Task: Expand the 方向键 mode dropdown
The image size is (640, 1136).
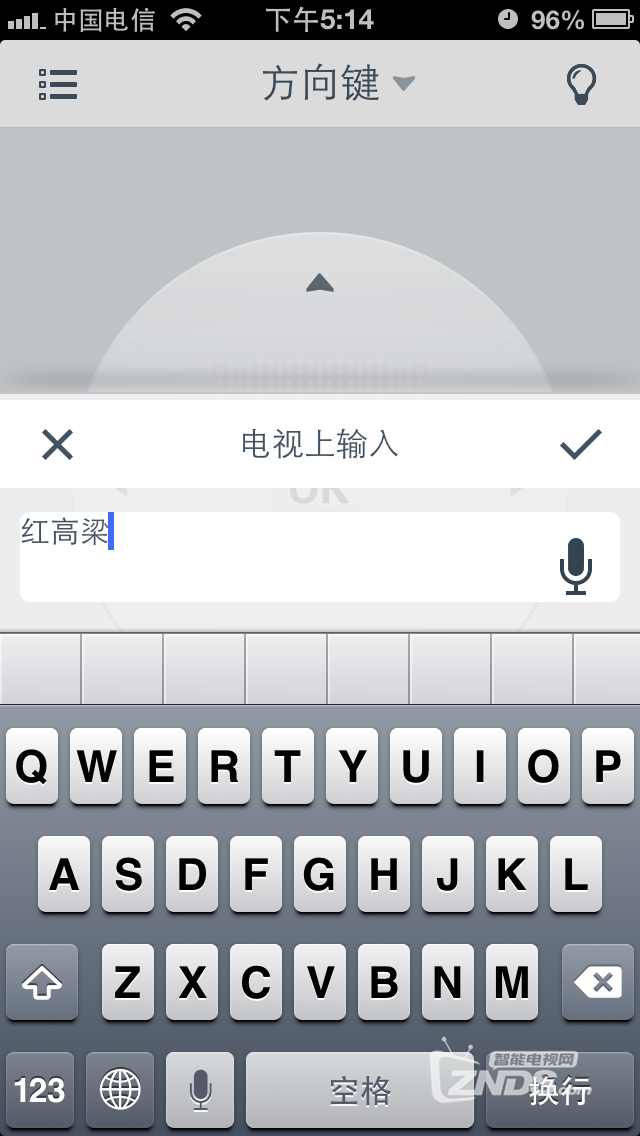Action: click(x=338, y=84)
